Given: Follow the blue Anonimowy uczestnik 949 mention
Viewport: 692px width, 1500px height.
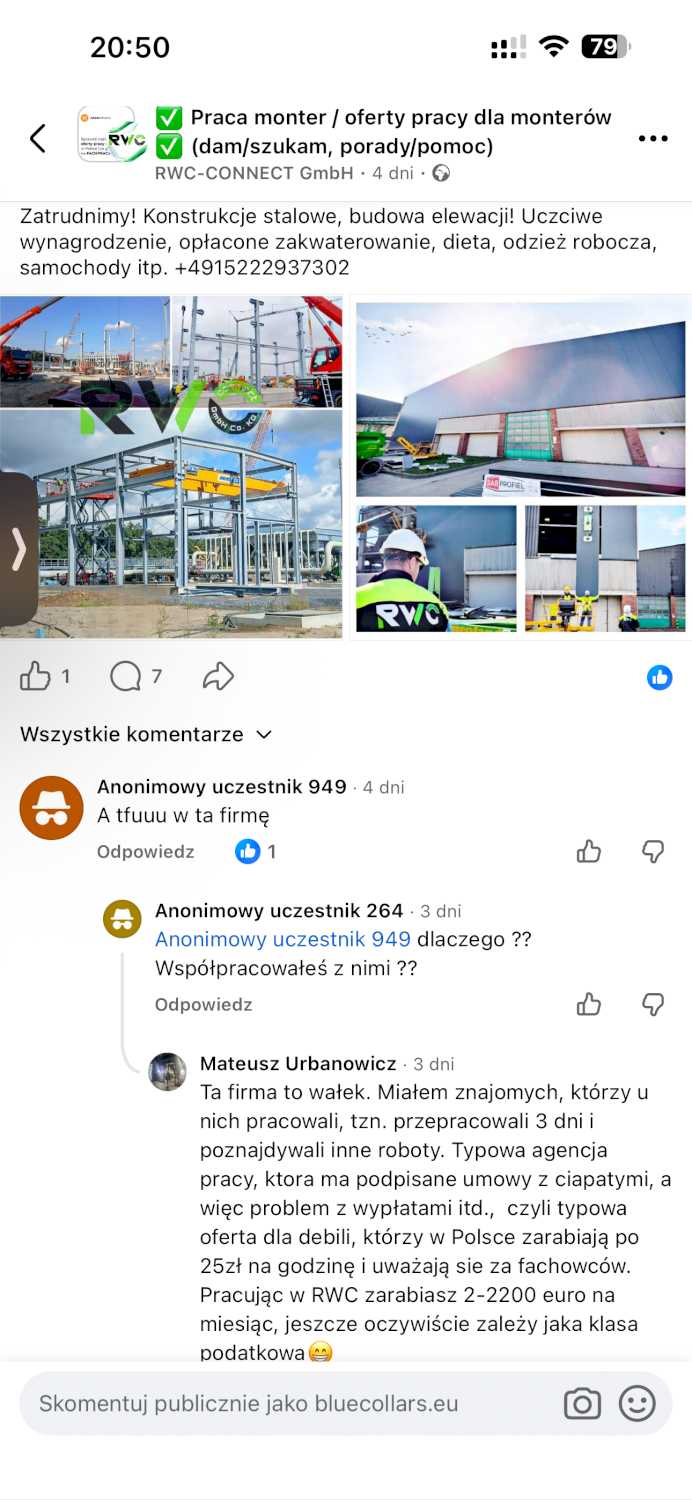Looking at the screenshot, I should click(x=283, y=939).
